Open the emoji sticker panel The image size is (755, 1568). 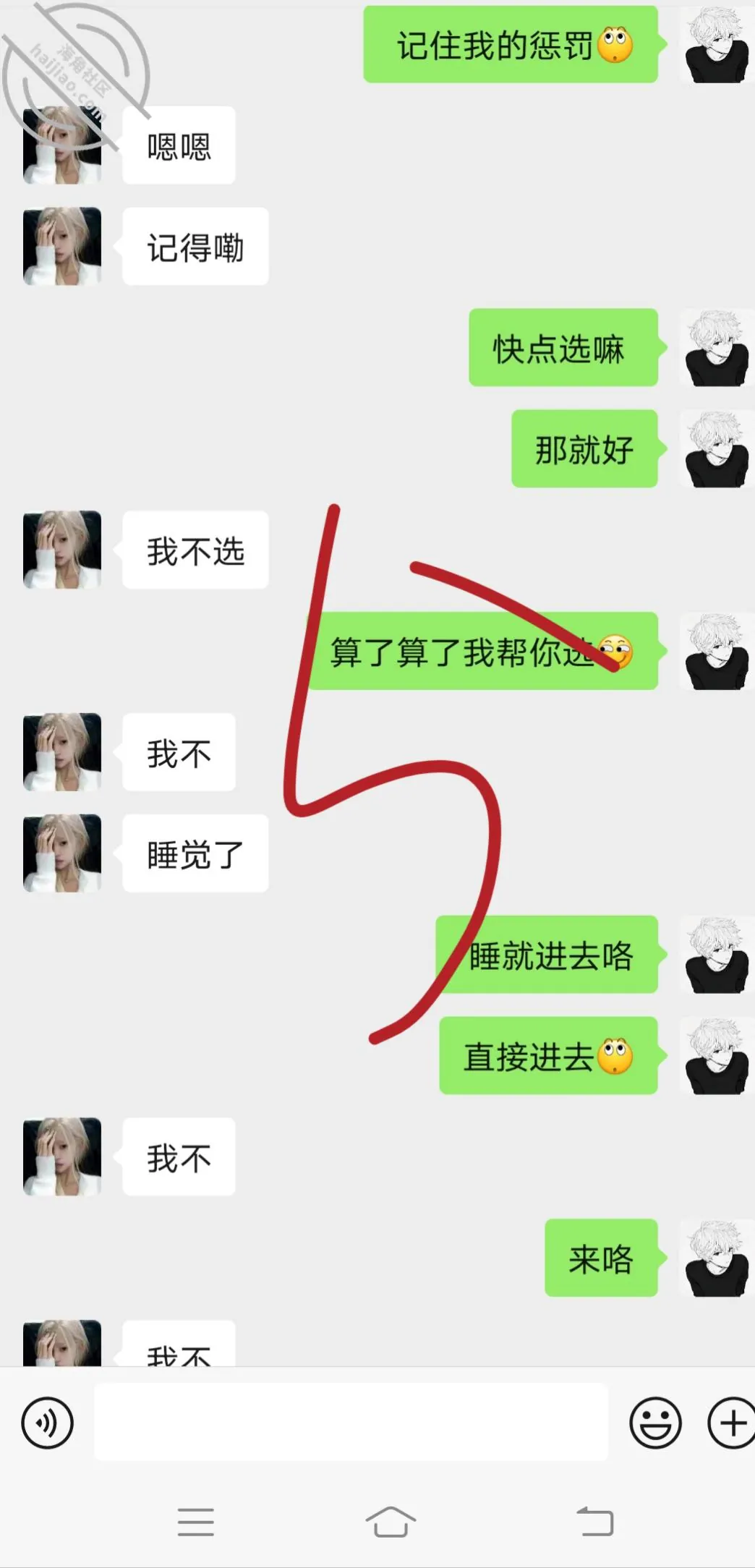coord(655,1423)
